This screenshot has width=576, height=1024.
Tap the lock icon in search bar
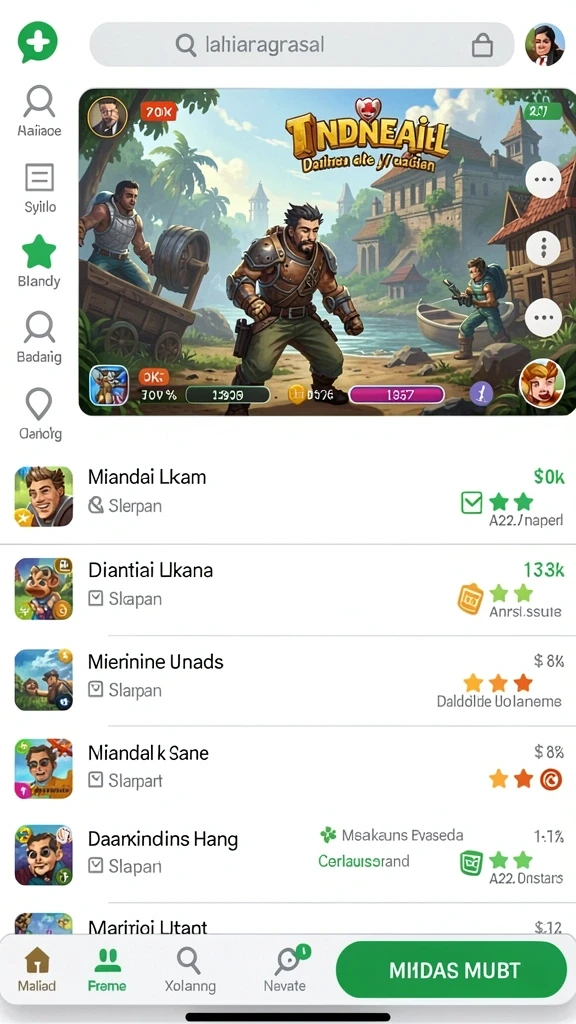pyautogui.click(x=482, y=44)
